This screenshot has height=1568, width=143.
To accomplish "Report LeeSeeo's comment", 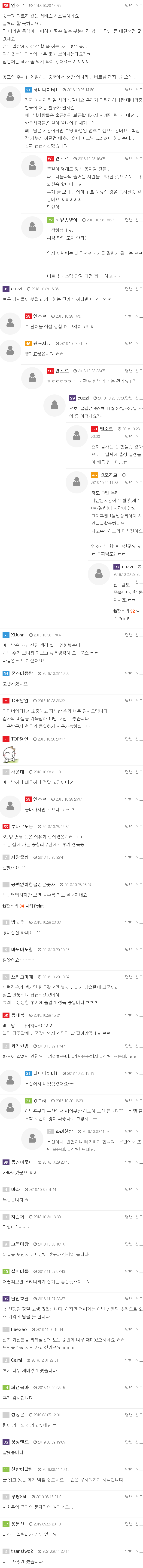I will tap(139, 1329).
